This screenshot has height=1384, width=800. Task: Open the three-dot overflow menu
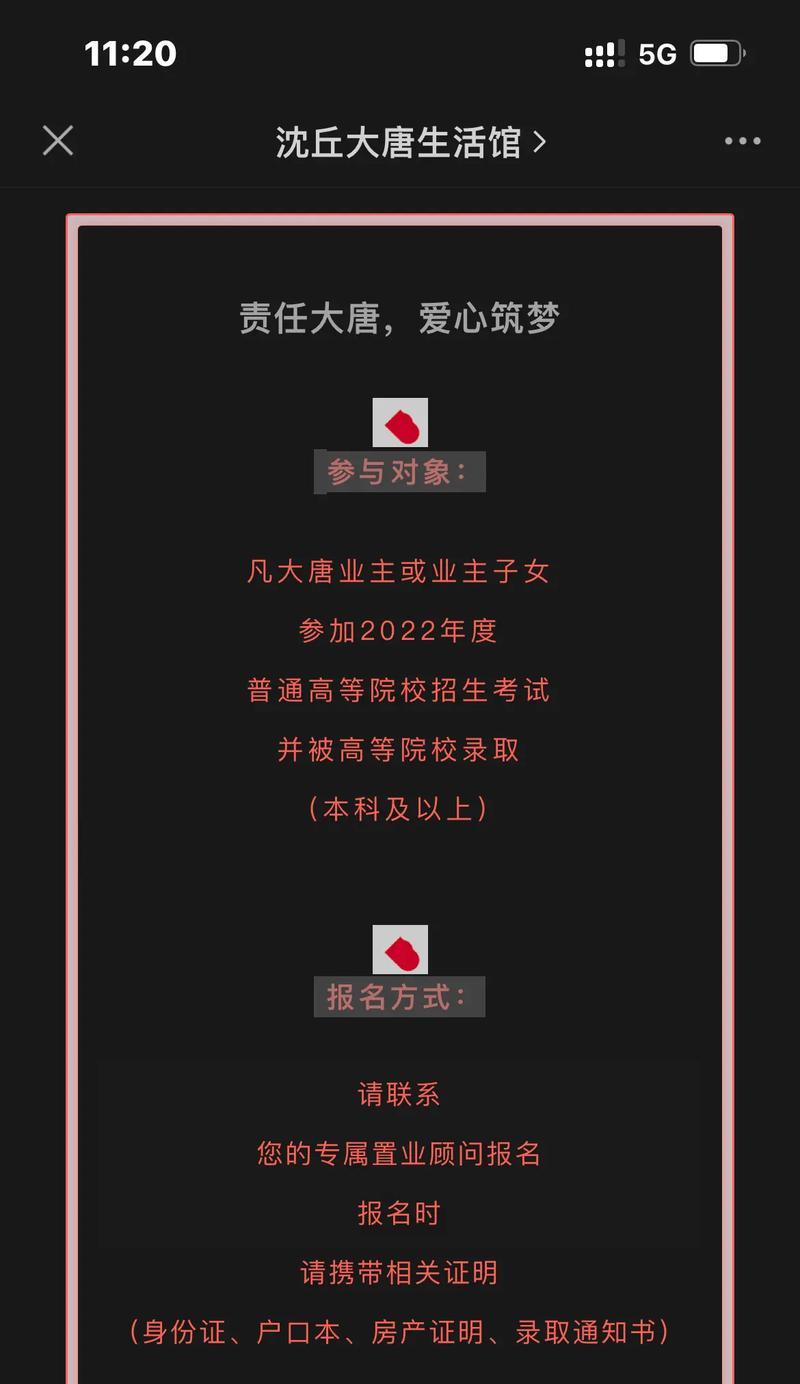(x=742, y=142)
